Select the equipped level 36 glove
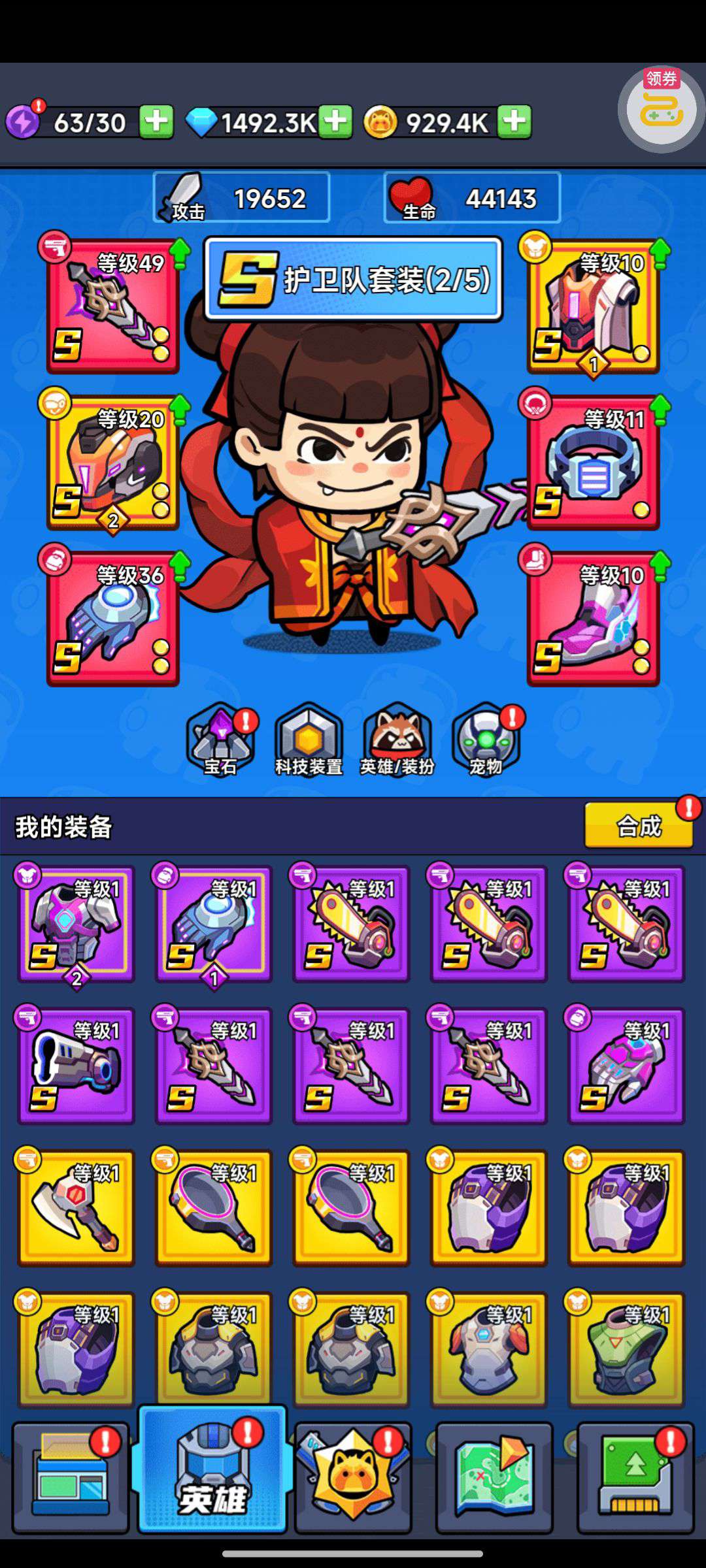The width and height of the screenshot is (706, 1568). 113,618
